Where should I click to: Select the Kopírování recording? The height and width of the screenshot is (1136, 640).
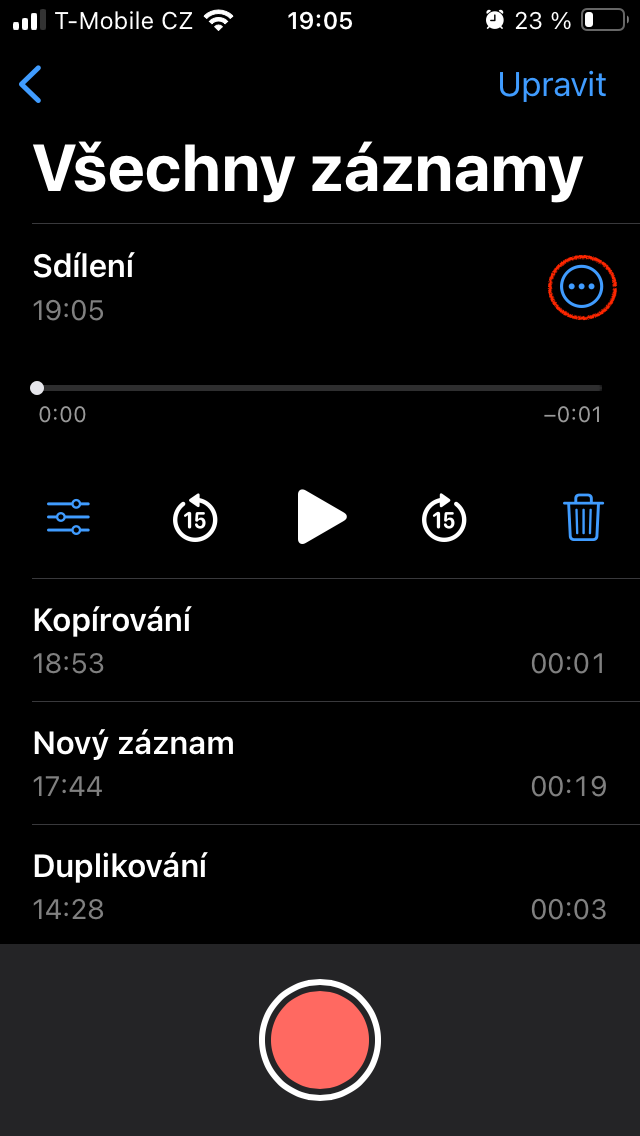click(320, 640)
